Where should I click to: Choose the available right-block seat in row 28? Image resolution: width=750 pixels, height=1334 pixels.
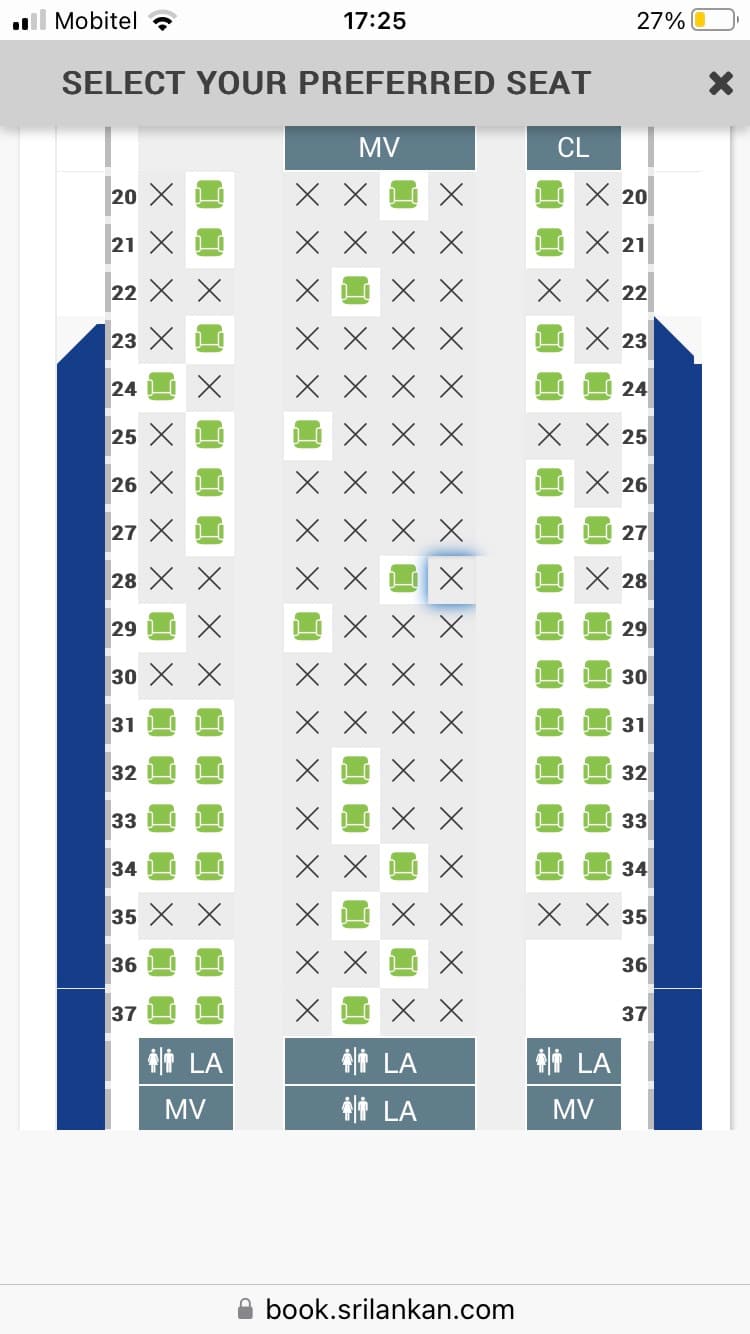[x=549, y=579]
